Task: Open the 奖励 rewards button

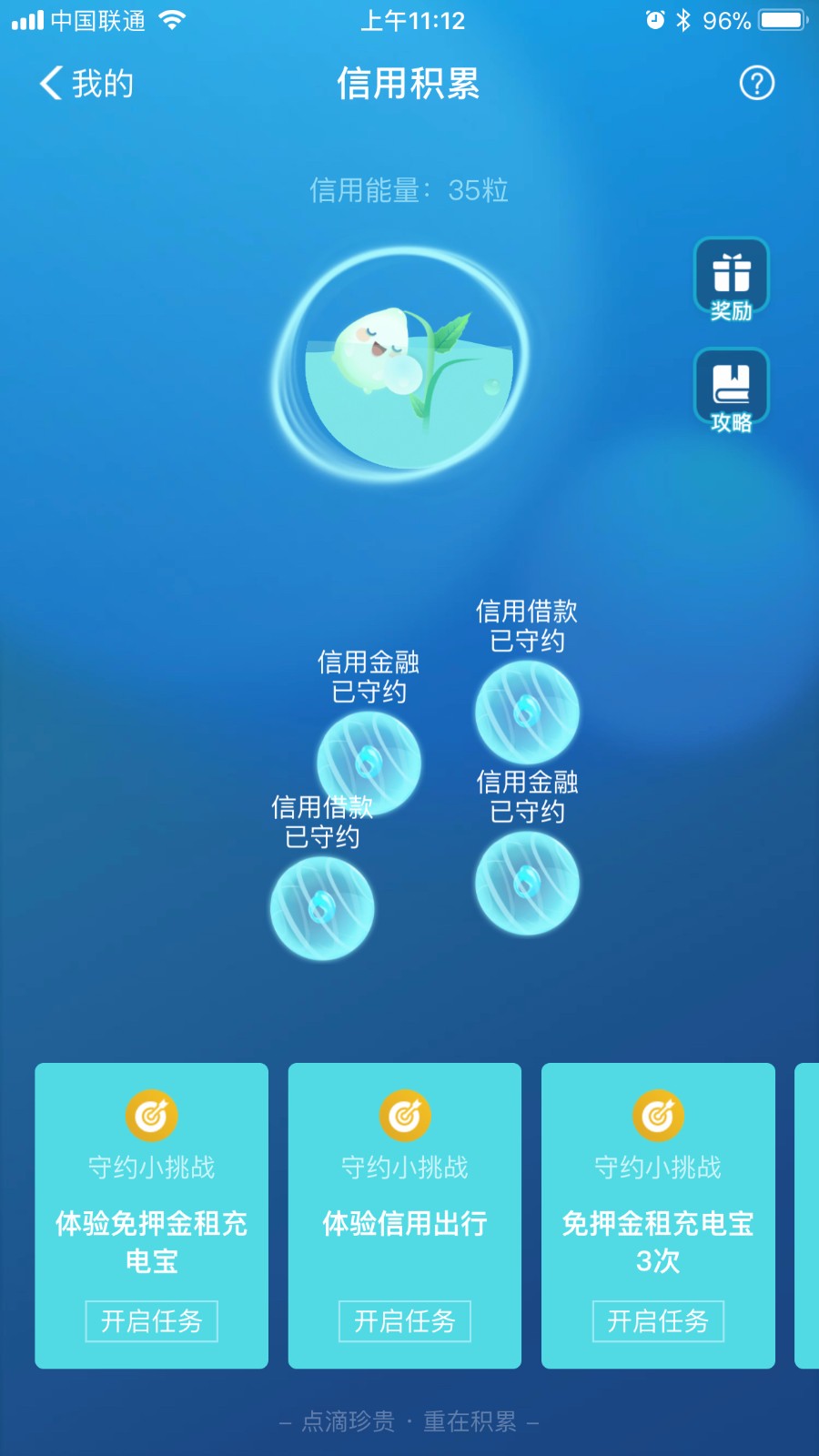Action: pos(731,278)
